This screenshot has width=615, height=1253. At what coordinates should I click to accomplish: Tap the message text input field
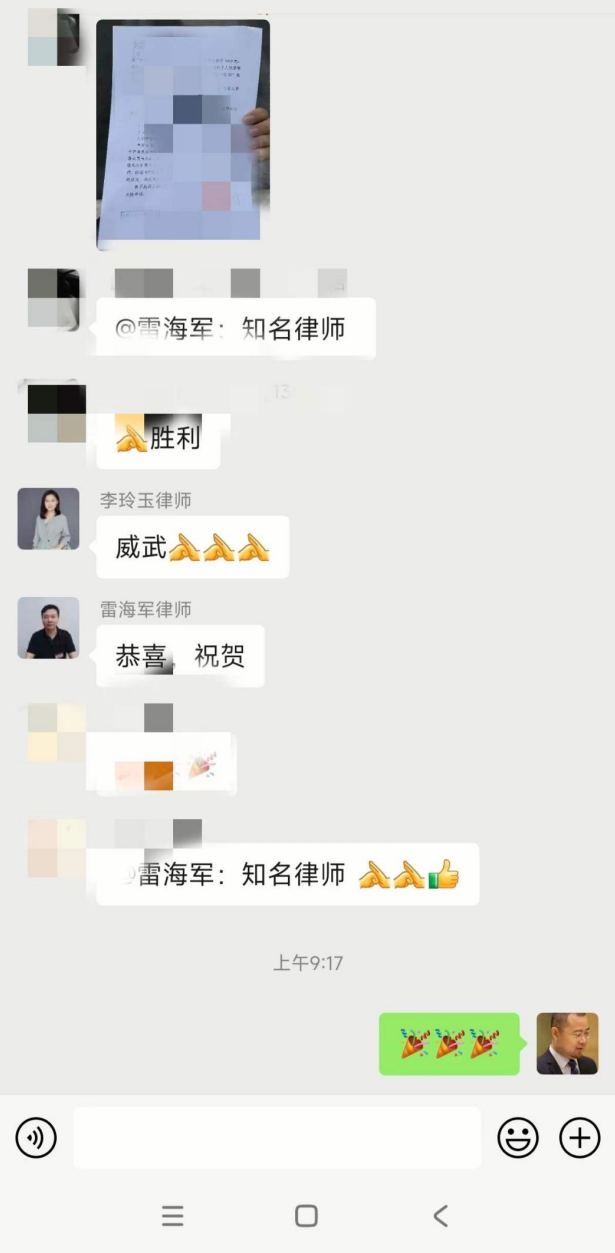tap(276, 1138)
